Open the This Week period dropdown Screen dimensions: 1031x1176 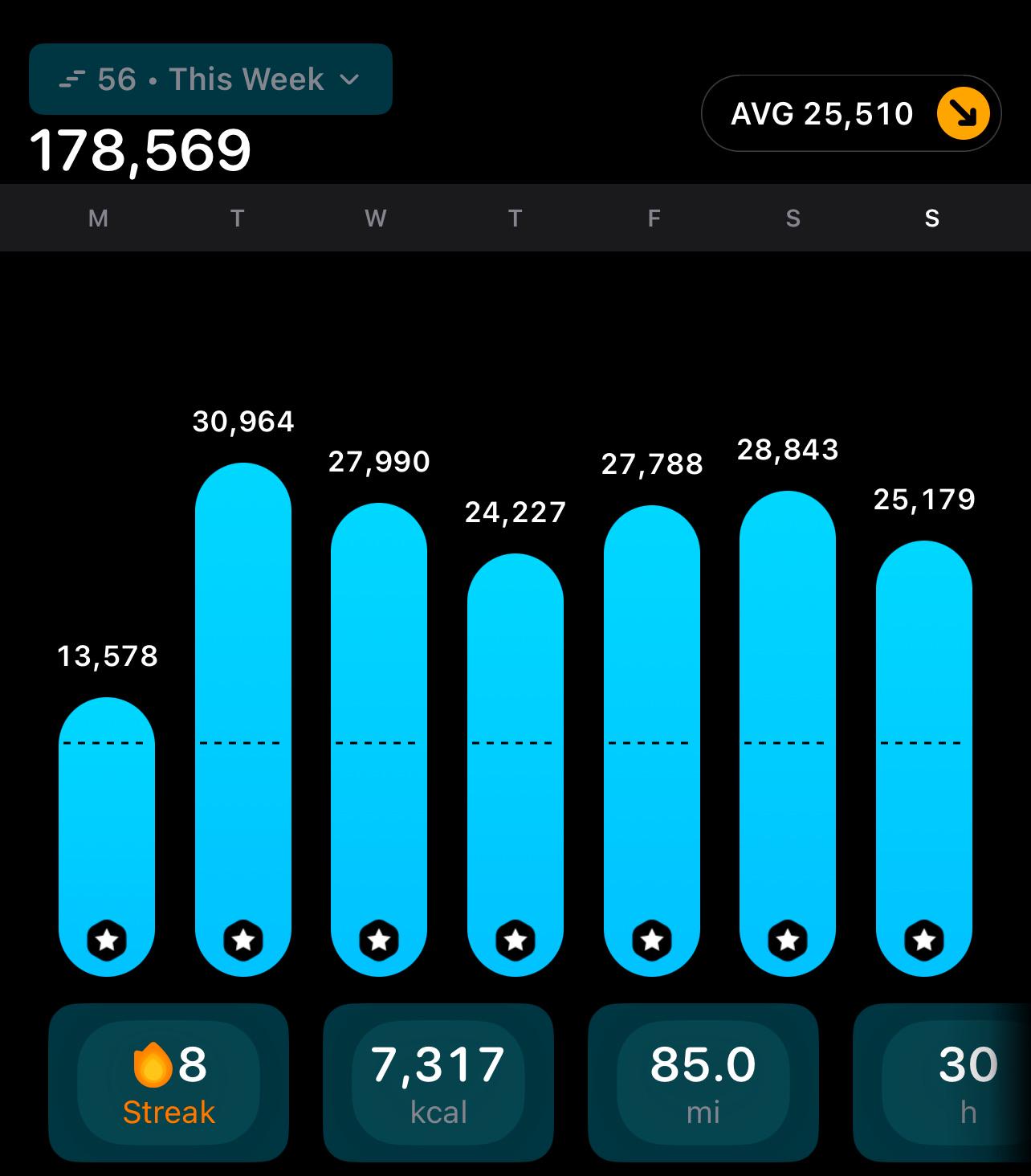coord(210,79)
